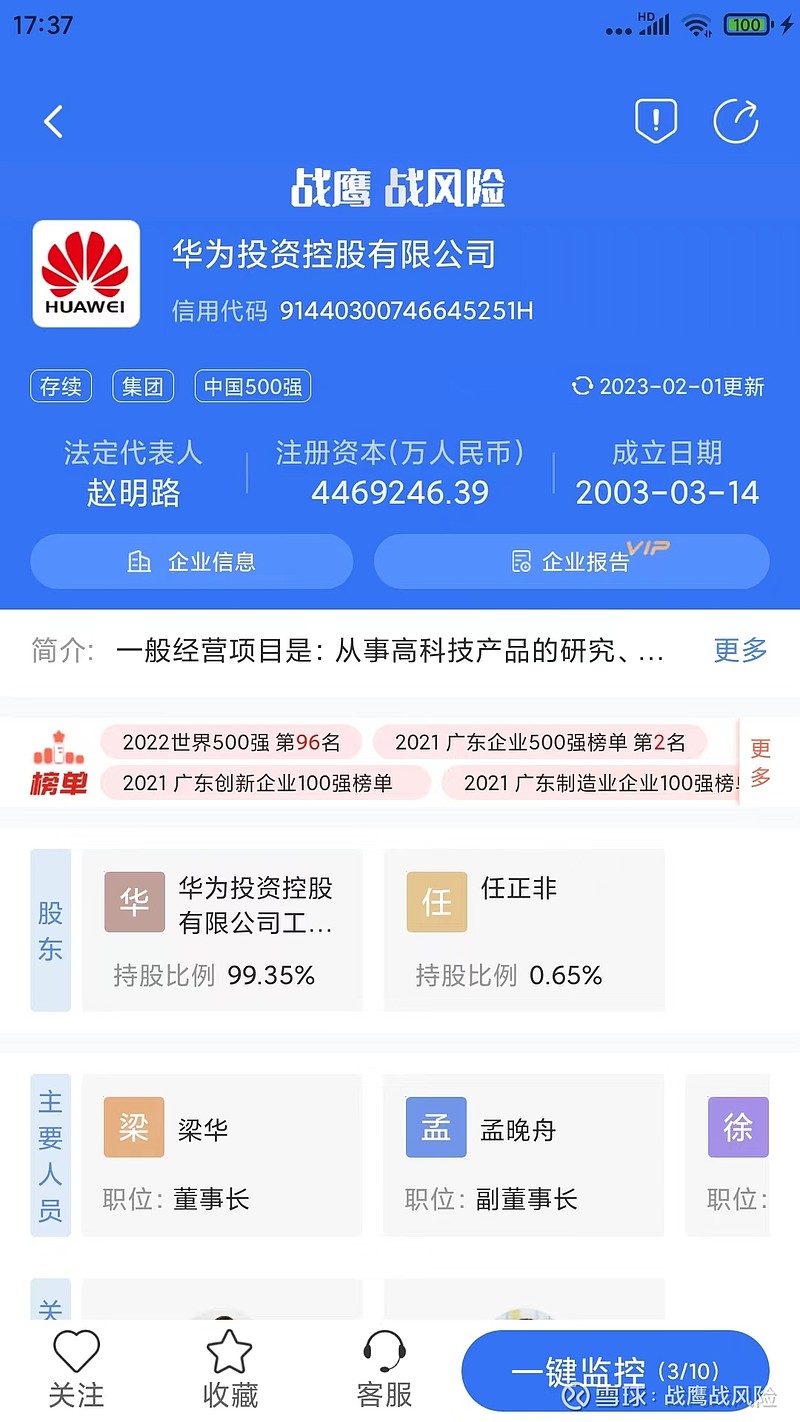Open the 2022世界500强 ranking chip
Image resolution: width=800 pixels, height=1422 pixels.
(232, 742)
